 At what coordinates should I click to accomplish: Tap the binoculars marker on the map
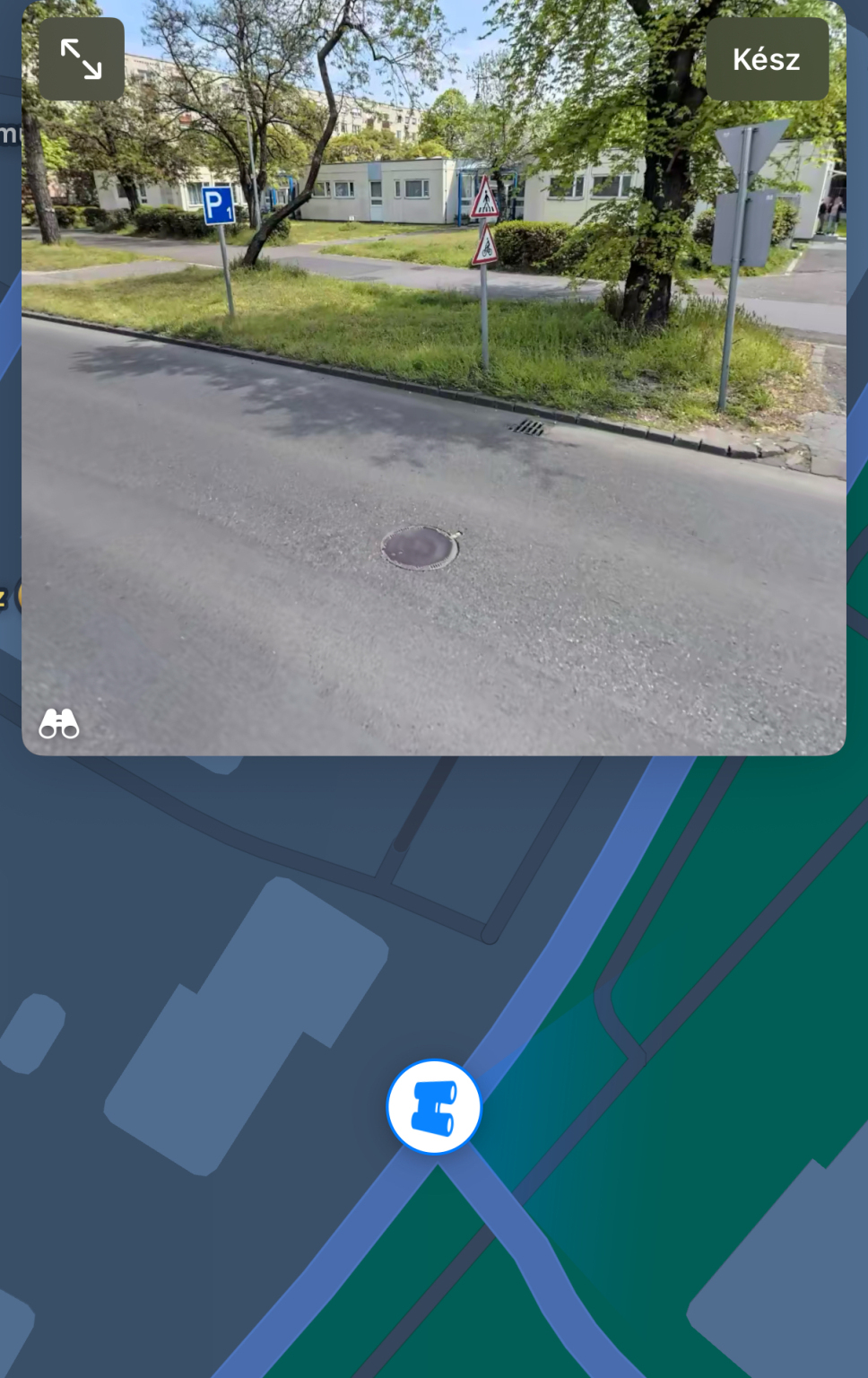pyautogui.click(x=434, y=1106)
